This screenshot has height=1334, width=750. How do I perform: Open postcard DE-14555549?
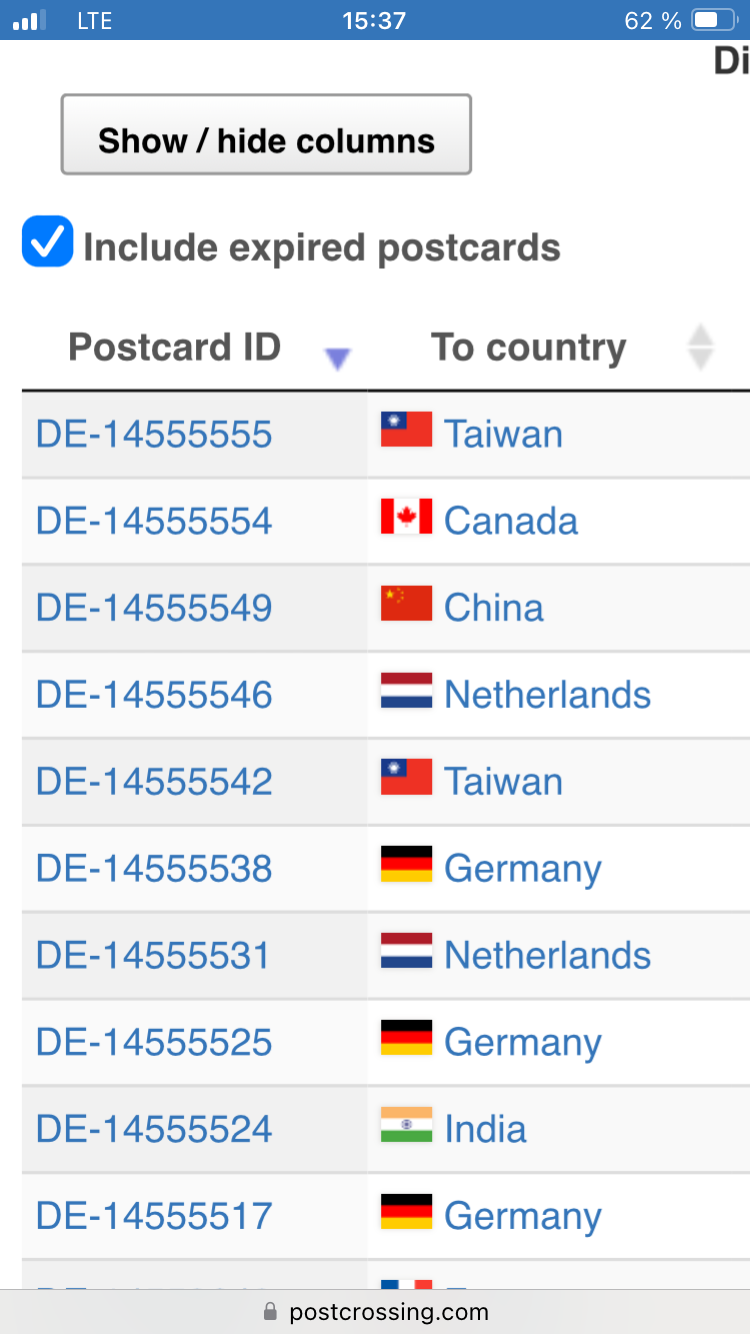point(154,608)
